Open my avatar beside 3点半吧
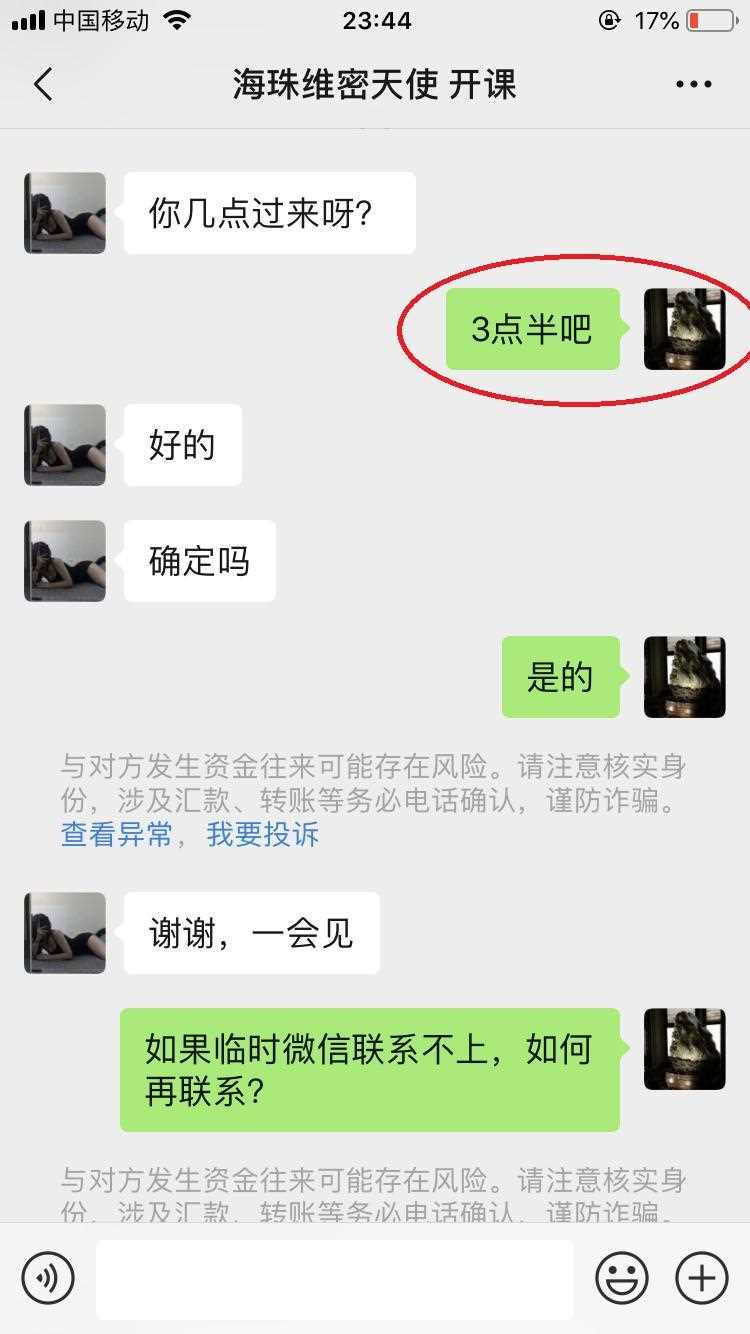 coord(684,329)
